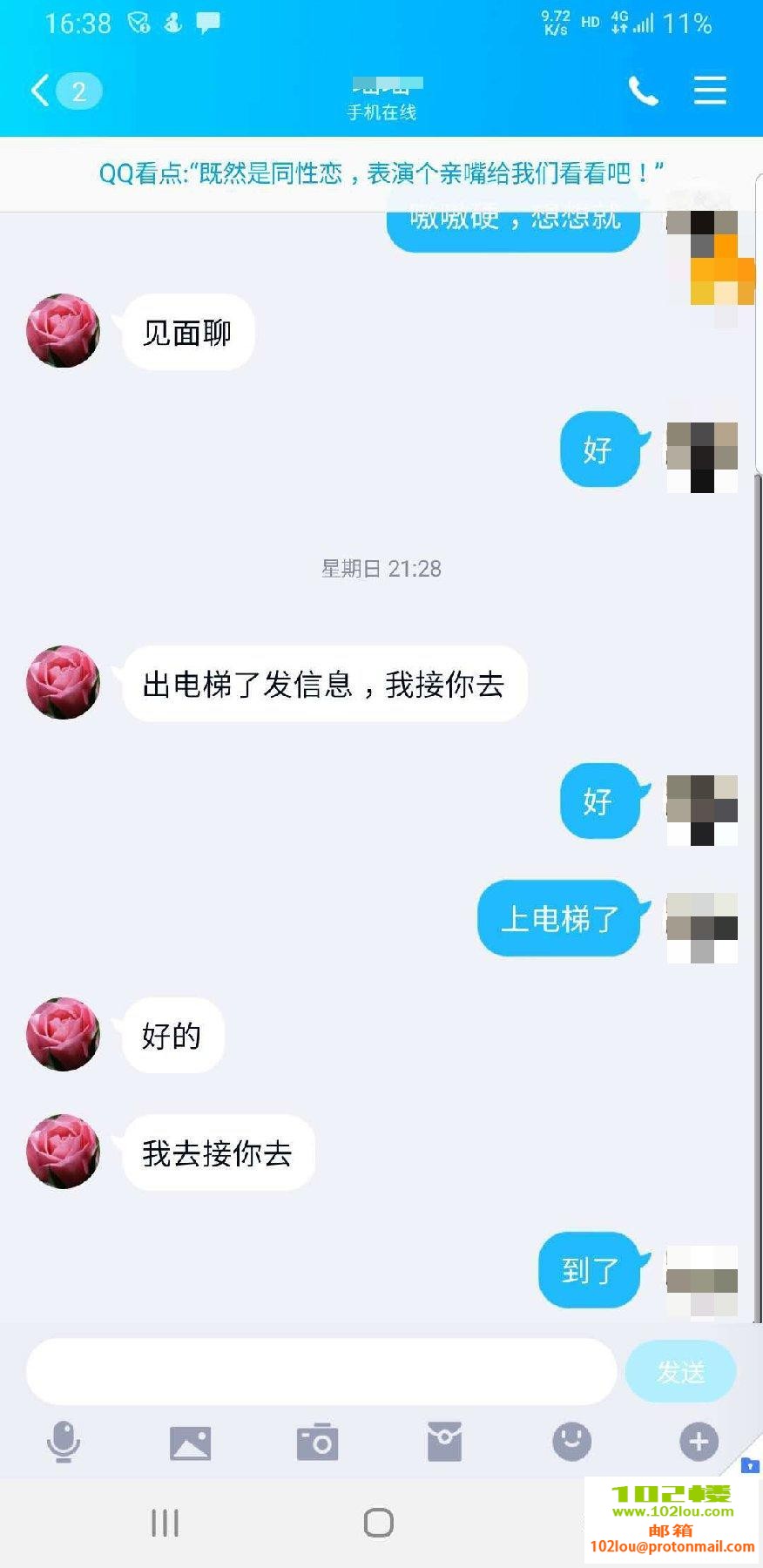Viewport: 763px width, 1568px height.
Task: Record a voice message with the microphone
Action: [64, 1442]
